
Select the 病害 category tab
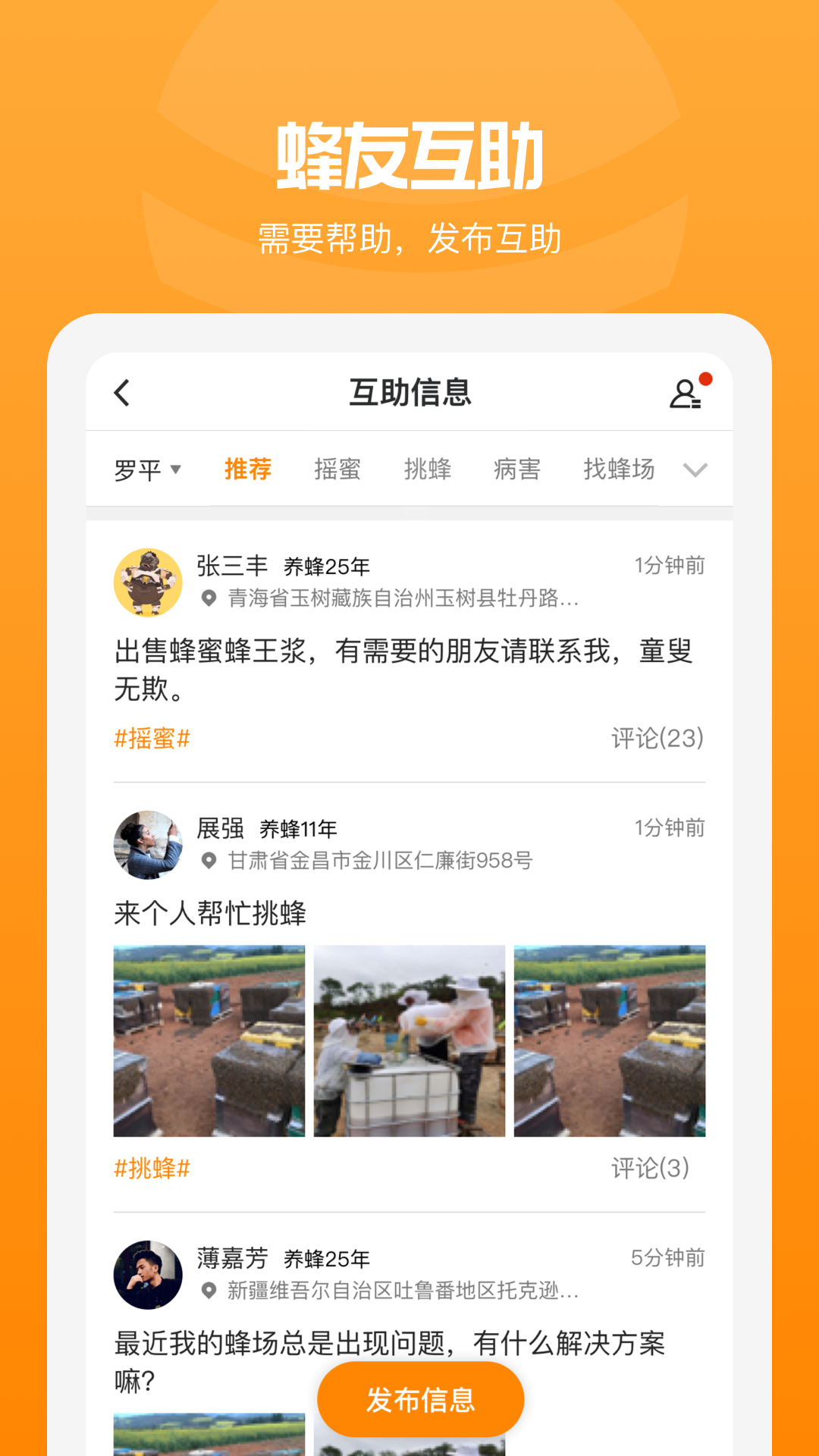[x=516, y=469]
